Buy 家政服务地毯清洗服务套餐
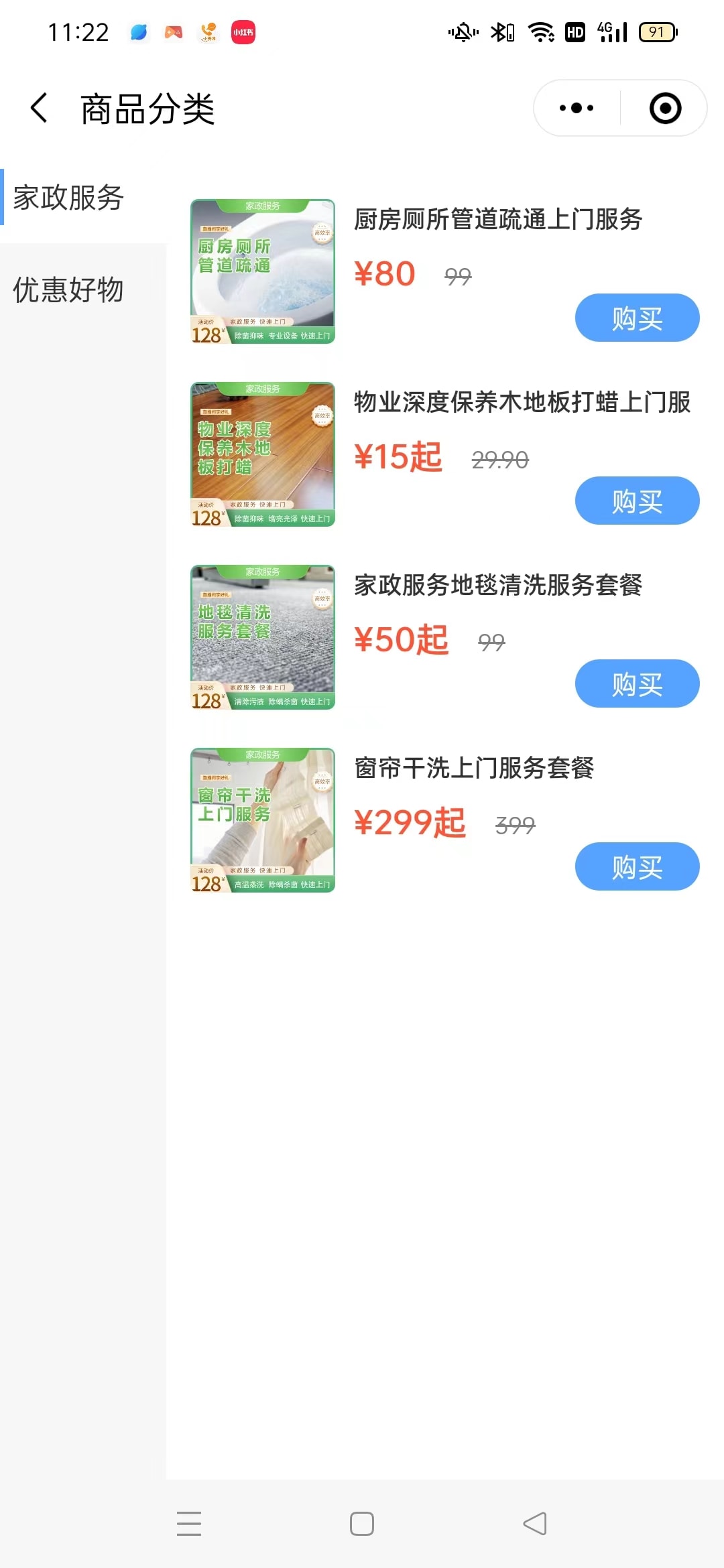 tap(637, 683)
